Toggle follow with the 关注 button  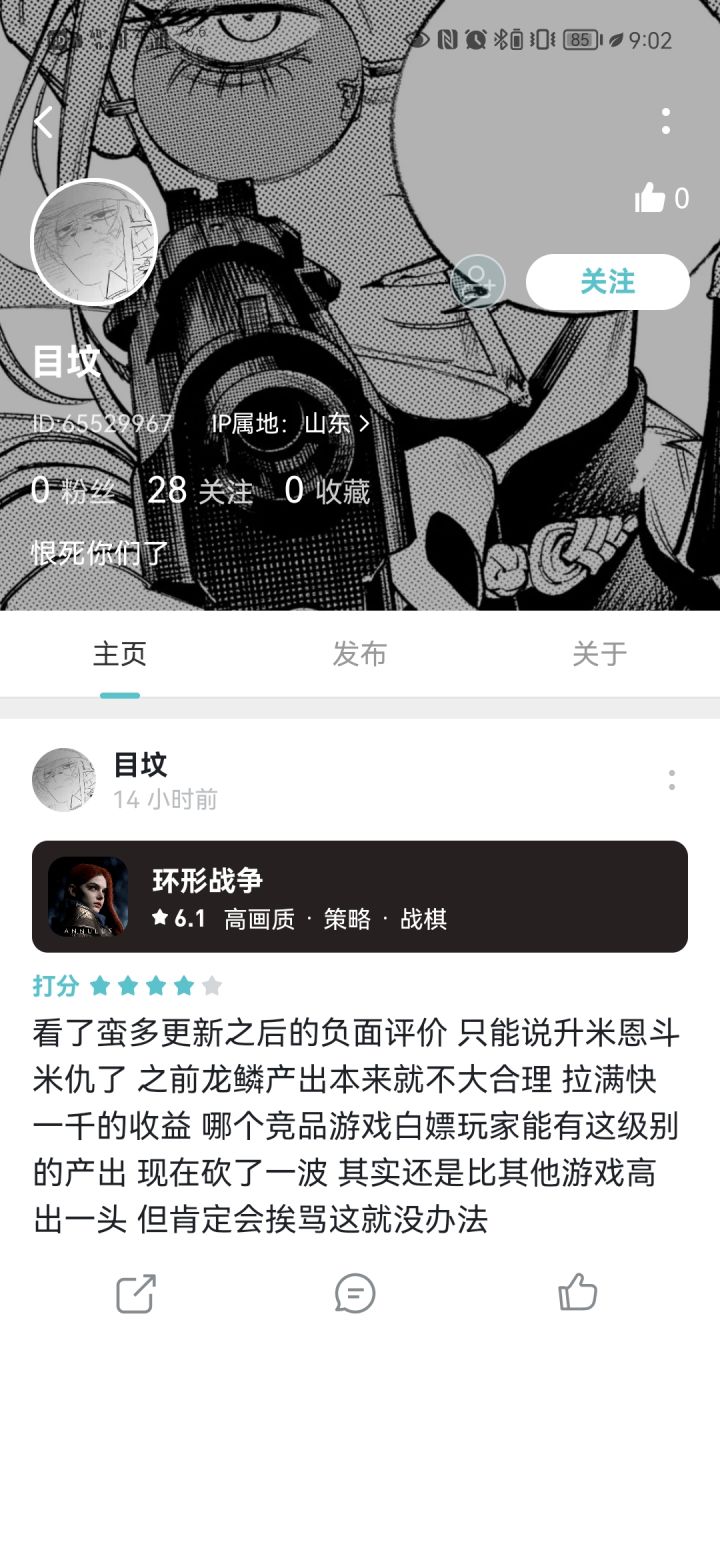click(607, 282)
